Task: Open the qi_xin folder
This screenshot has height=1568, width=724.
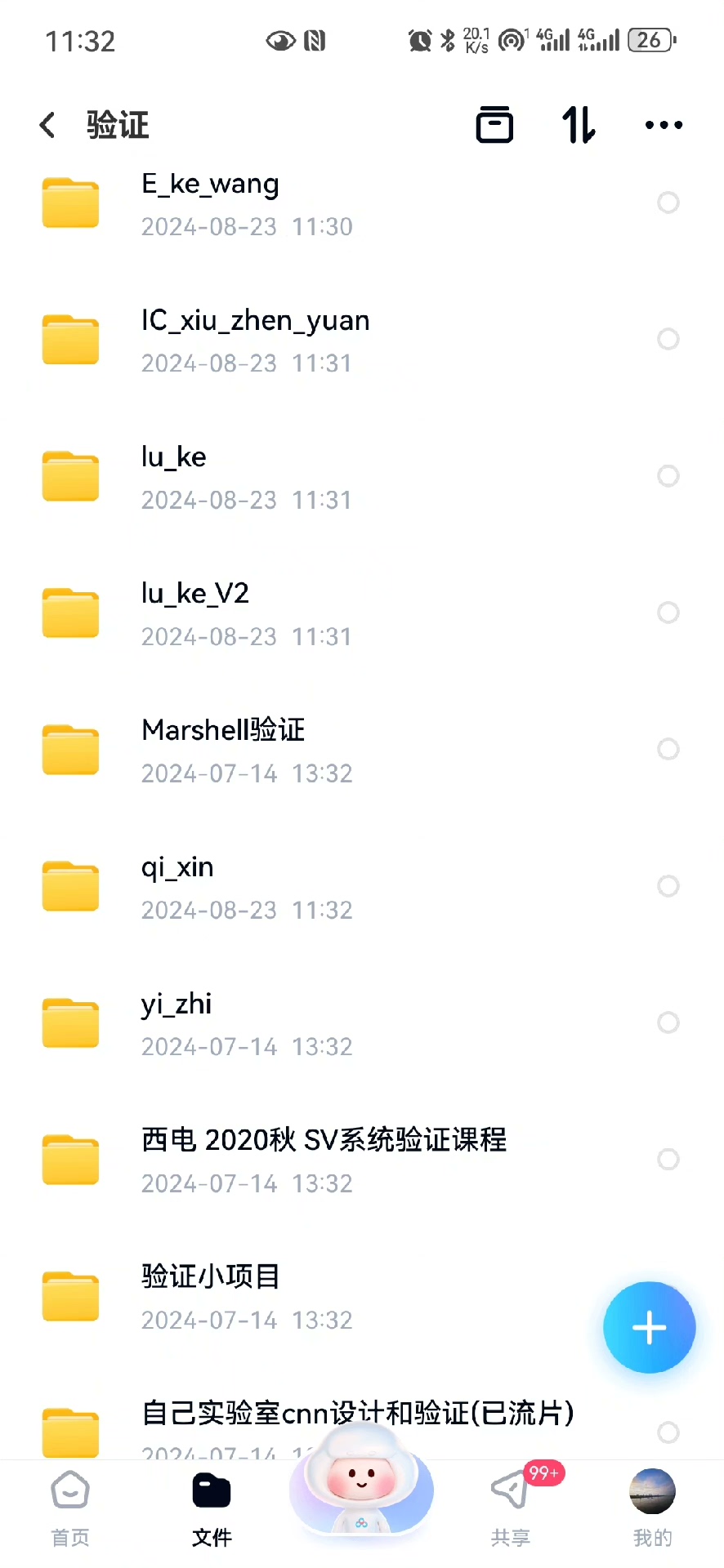Action: (245, 886)
